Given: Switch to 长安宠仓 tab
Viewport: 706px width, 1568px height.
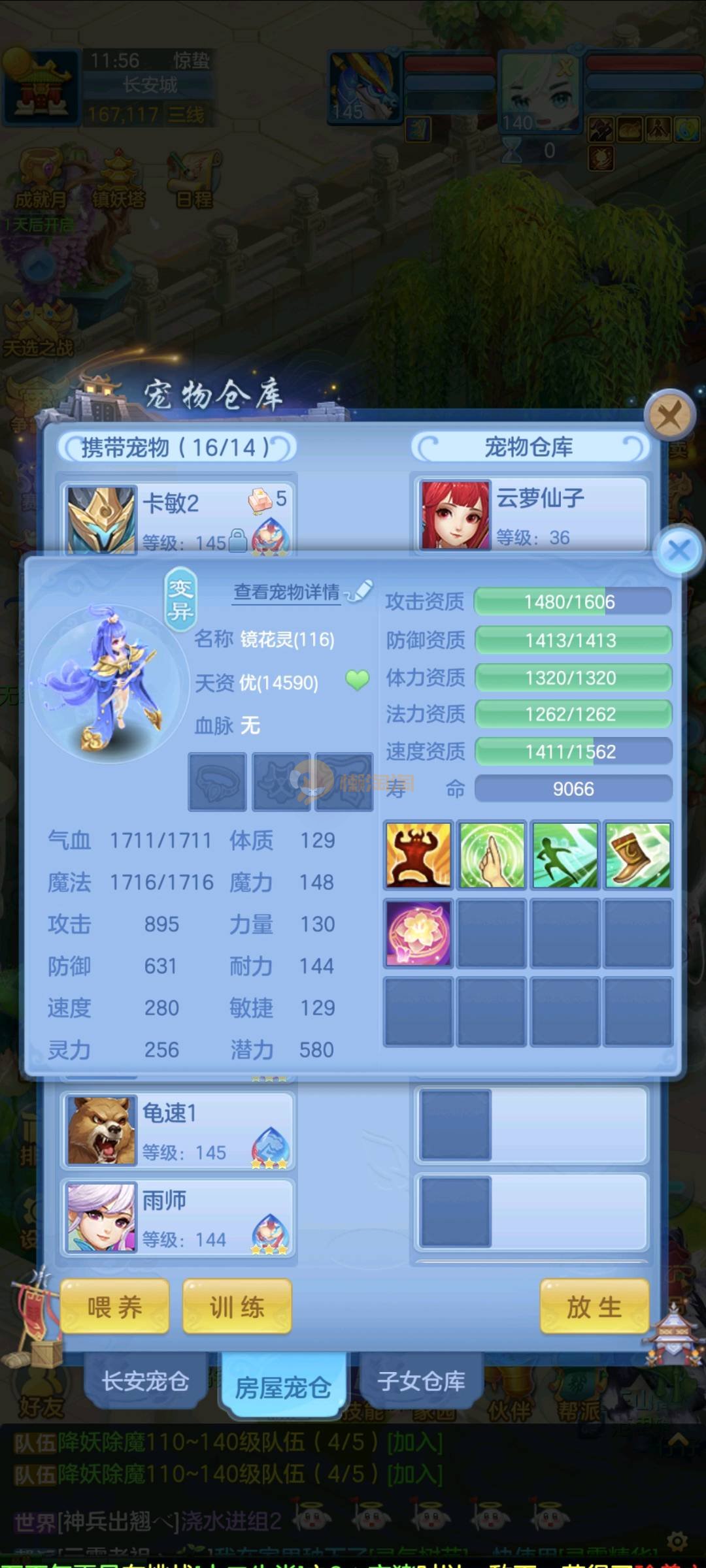Looking at the screenshot, I should coord(145,1380).
